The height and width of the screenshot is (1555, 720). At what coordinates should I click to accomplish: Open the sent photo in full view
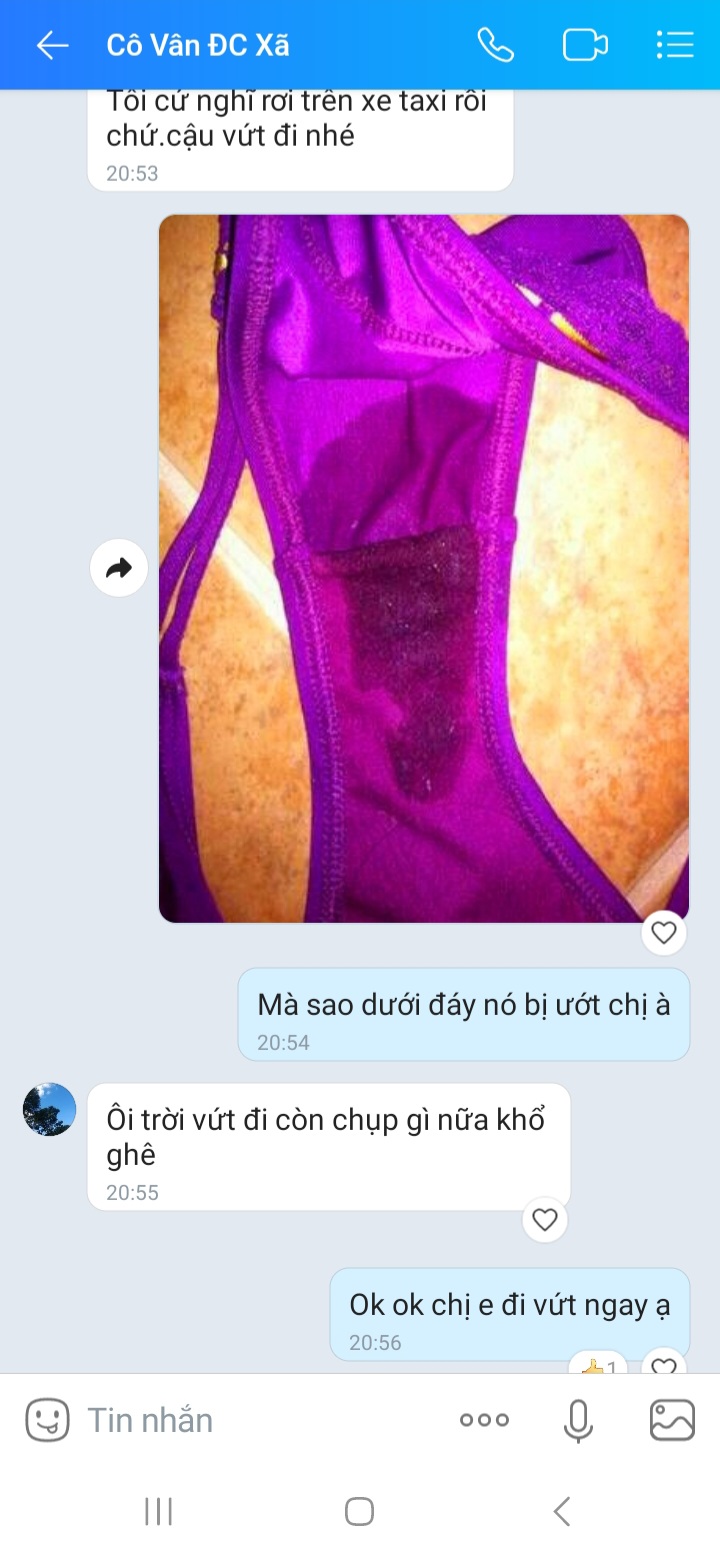(424, 568)
